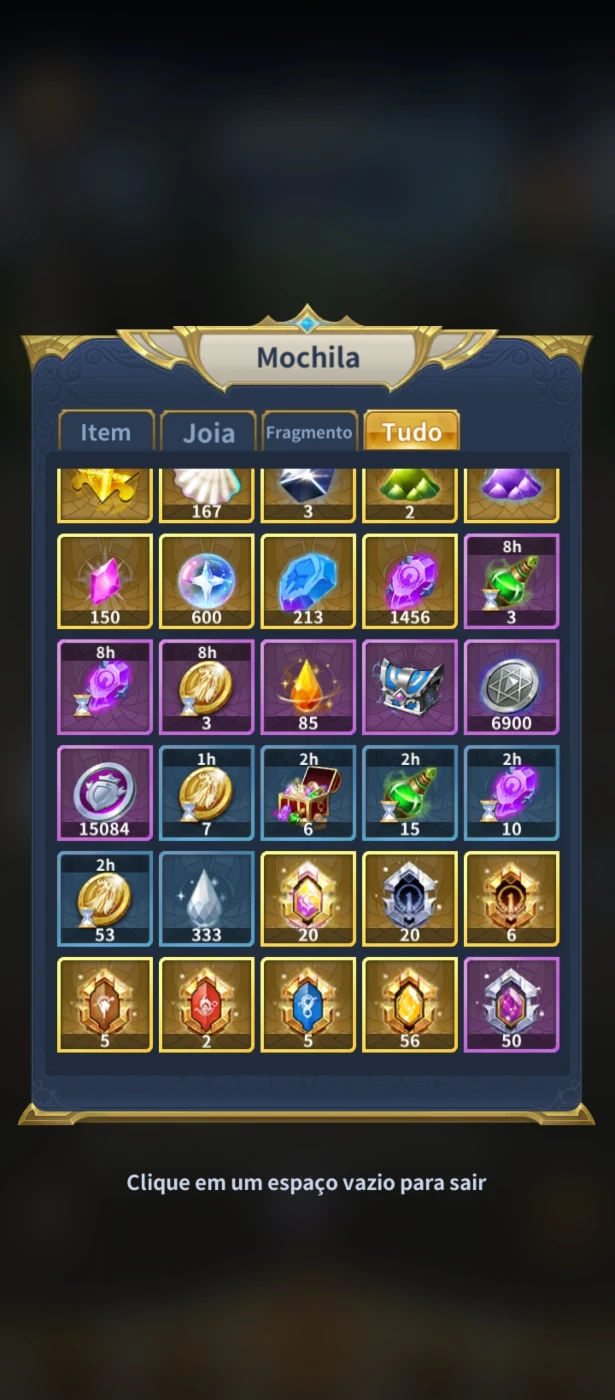
Task: Select the Tudo tab
Action: (411, 431)
